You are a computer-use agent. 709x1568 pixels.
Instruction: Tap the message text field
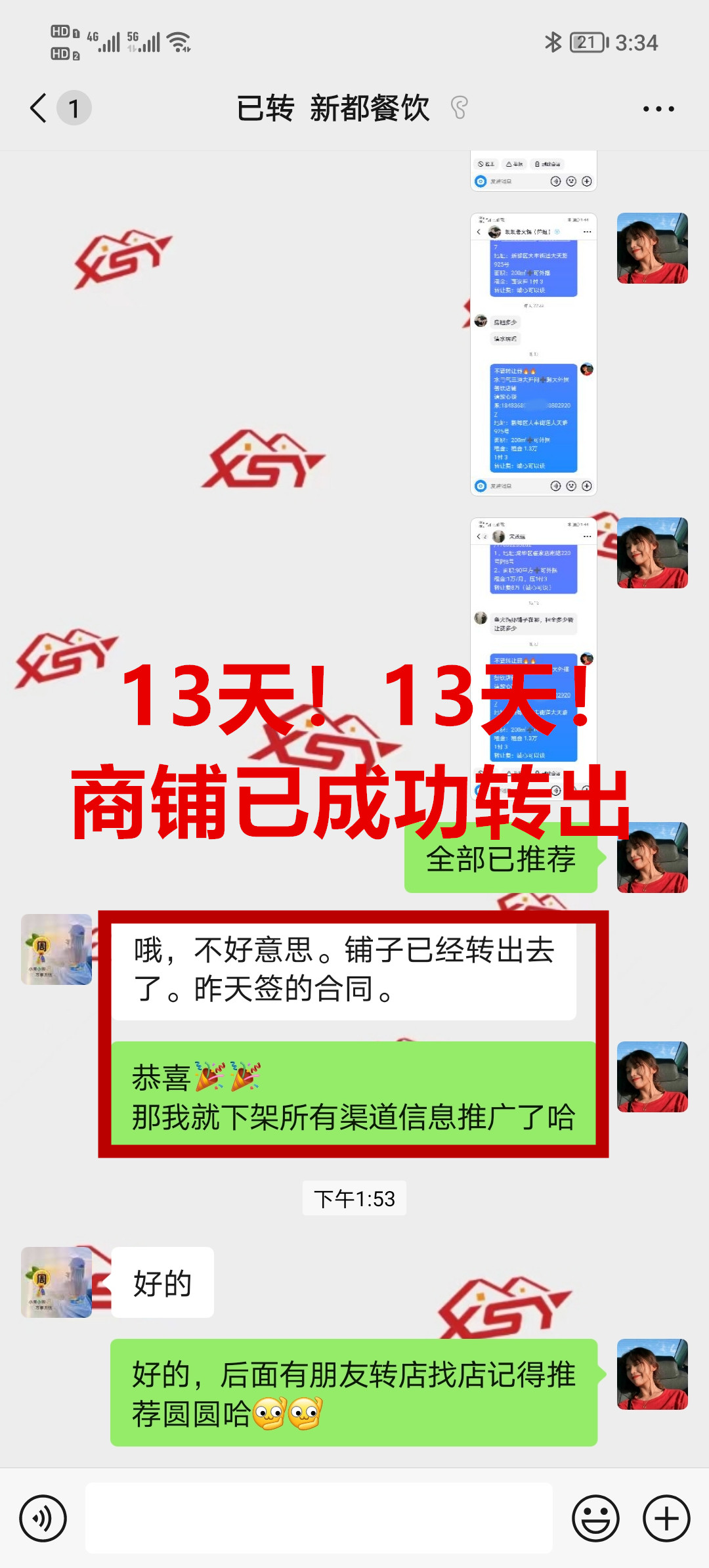coord(319,1518)
